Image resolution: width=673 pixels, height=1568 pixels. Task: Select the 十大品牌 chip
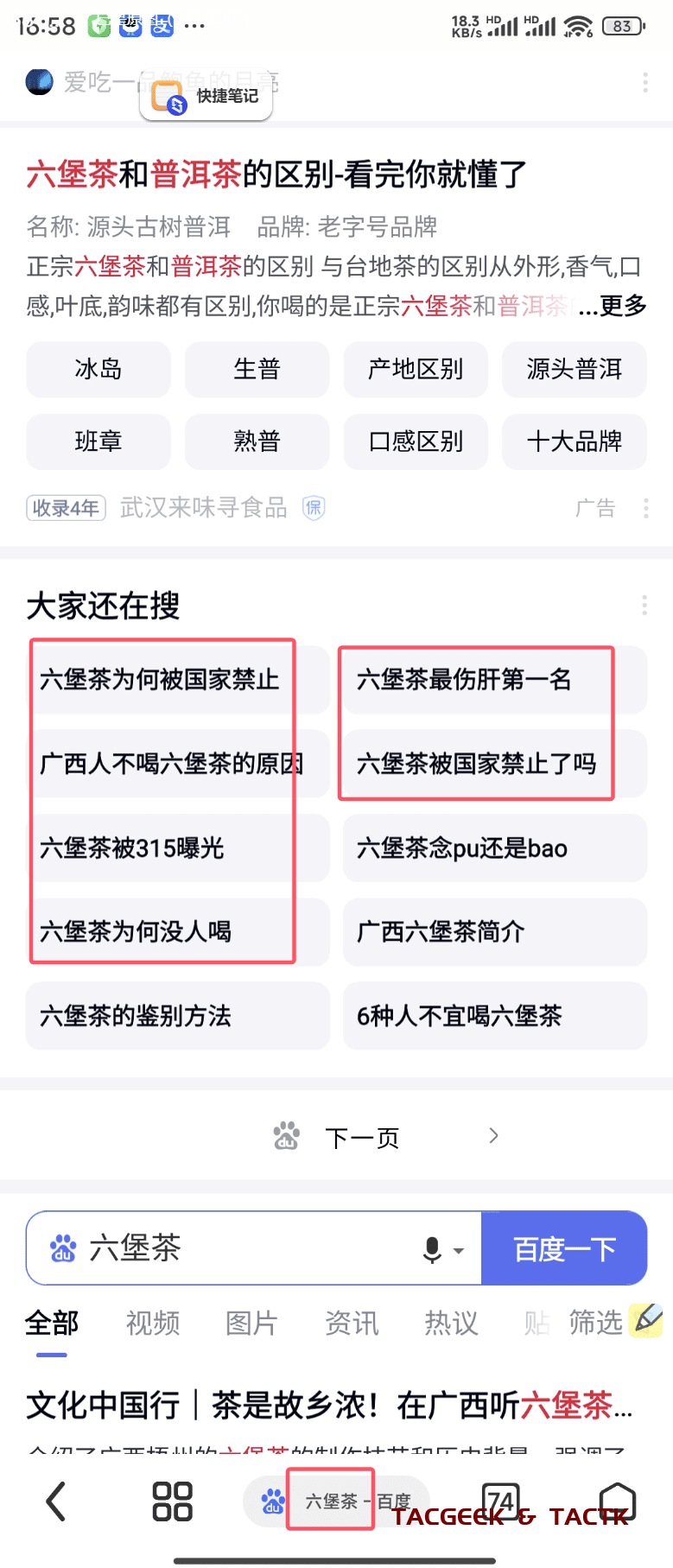[575, 441]
